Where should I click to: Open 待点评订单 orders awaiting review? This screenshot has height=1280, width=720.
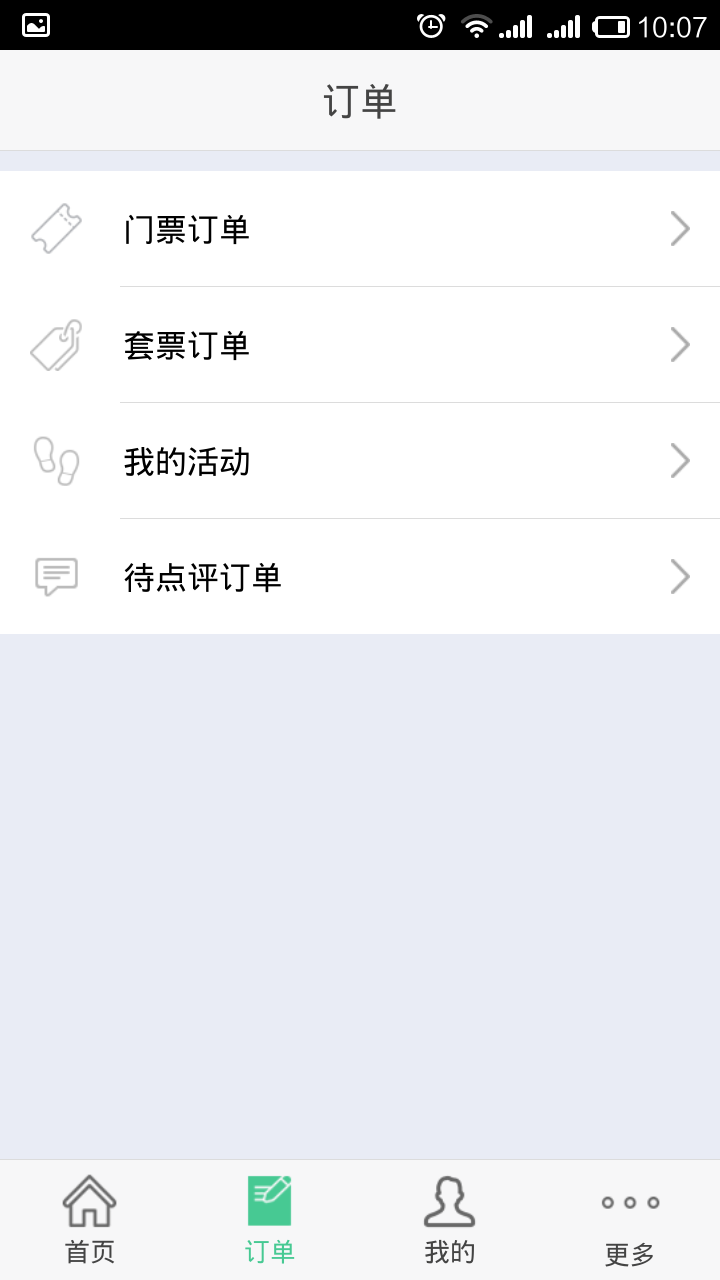pos(360,577)
